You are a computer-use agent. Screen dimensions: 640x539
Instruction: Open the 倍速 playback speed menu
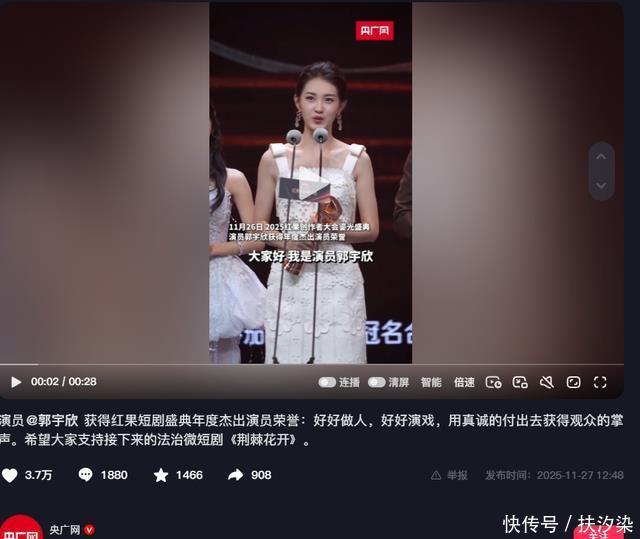point(464,382)
